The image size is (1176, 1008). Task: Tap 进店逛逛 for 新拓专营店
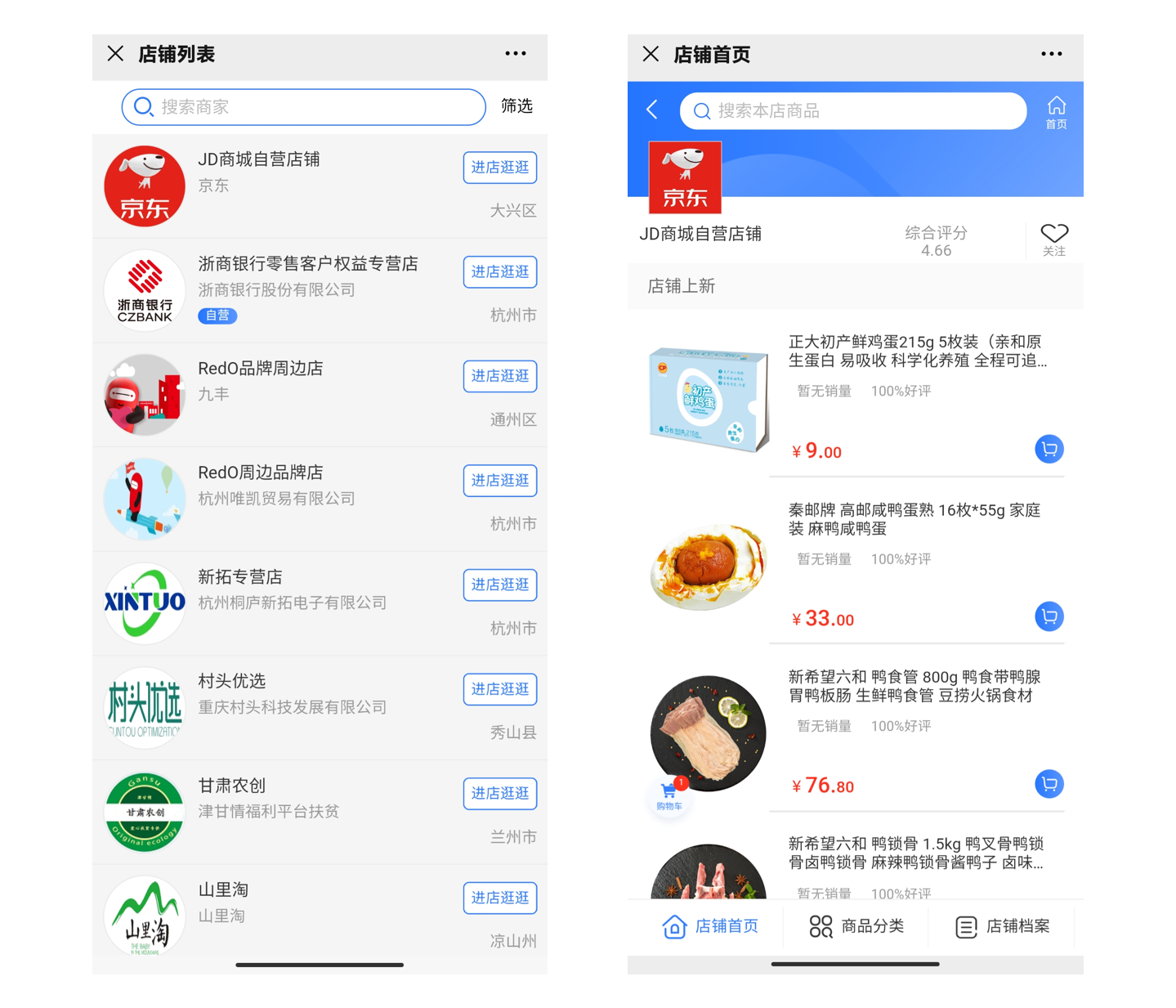[500, 585]
